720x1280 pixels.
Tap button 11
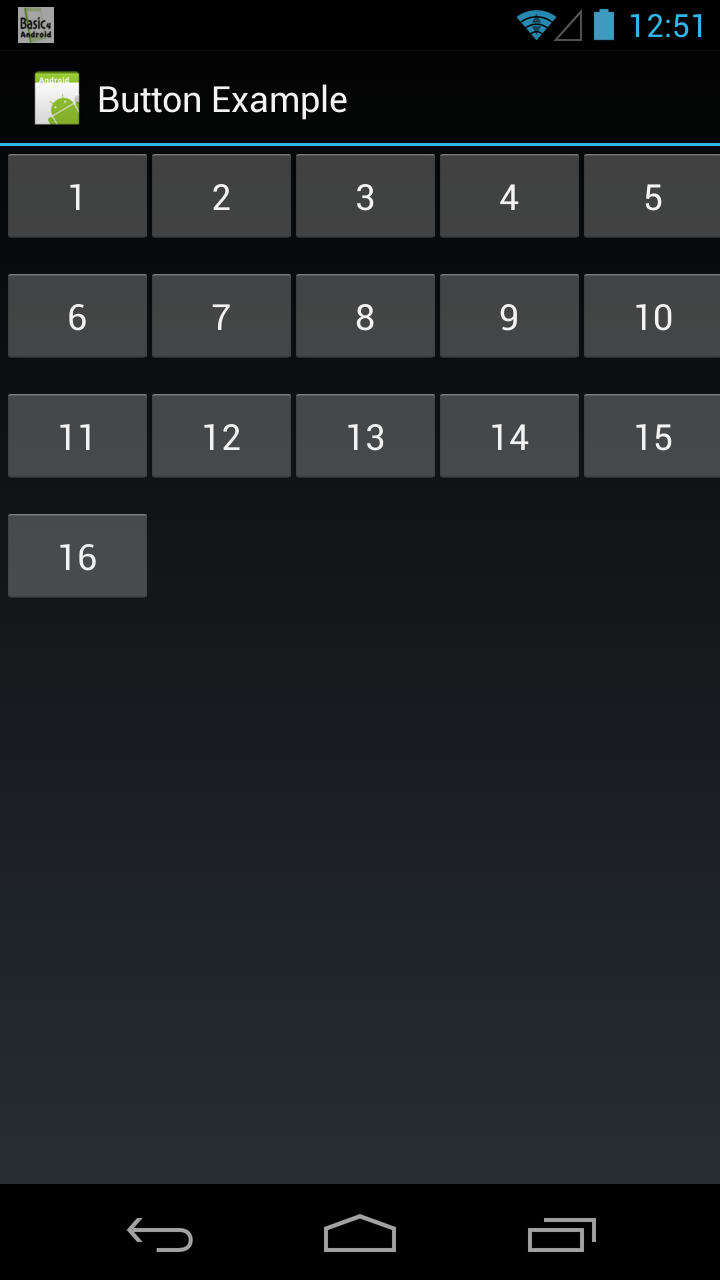point(77,436)
